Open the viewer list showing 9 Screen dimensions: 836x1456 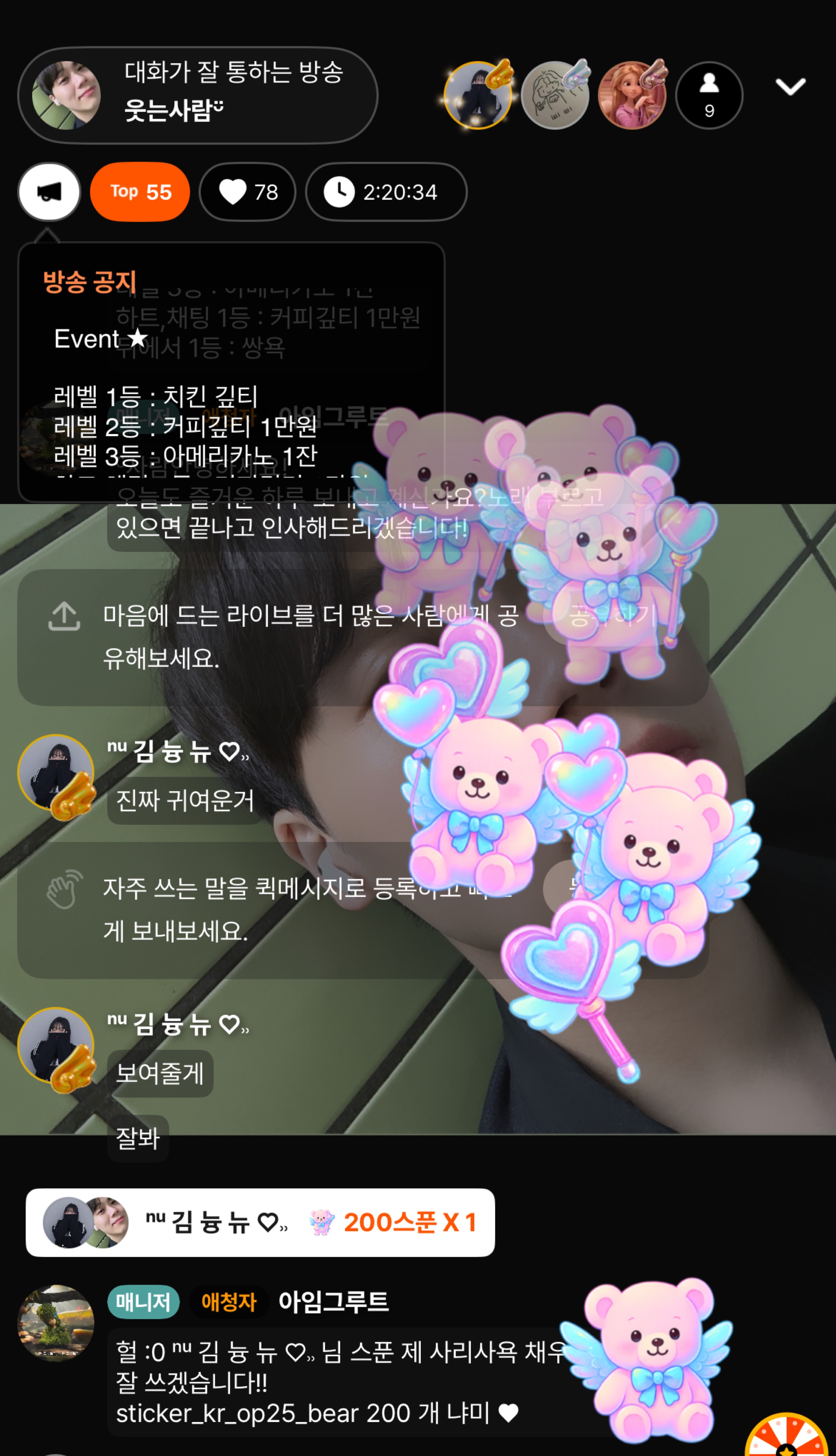point(709,95)
